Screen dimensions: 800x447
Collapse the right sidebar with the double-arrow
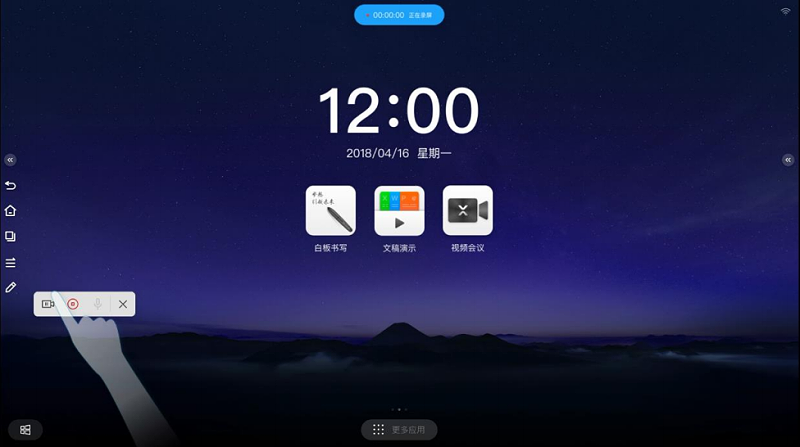tap(788, 159)
